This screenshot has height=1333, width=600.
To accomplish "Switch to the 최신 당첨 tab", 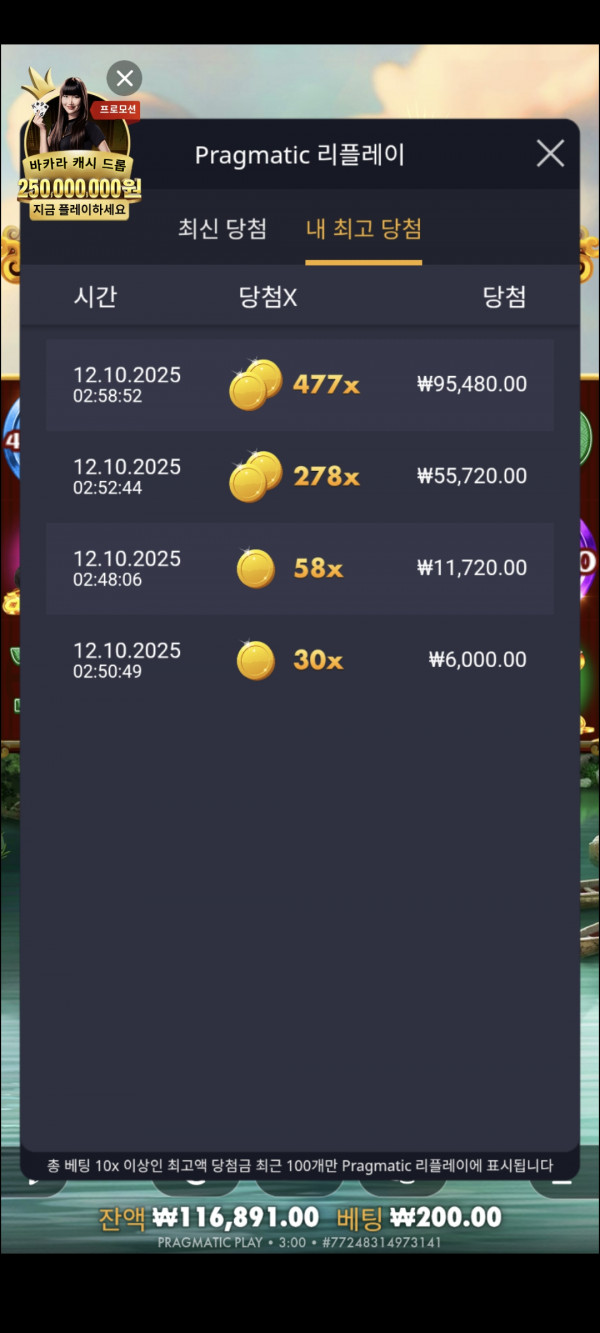I will [222, 229].
